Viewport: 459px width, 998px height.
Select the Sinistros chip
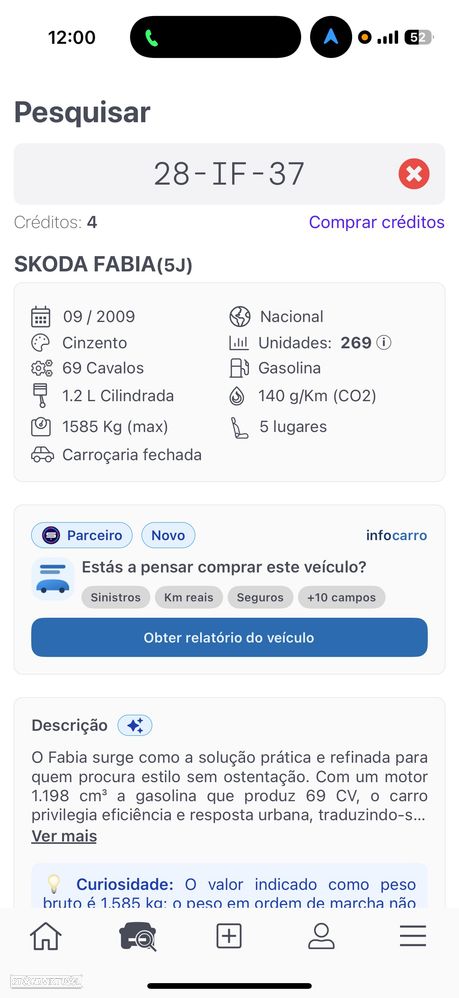click(x=115, y=597)
